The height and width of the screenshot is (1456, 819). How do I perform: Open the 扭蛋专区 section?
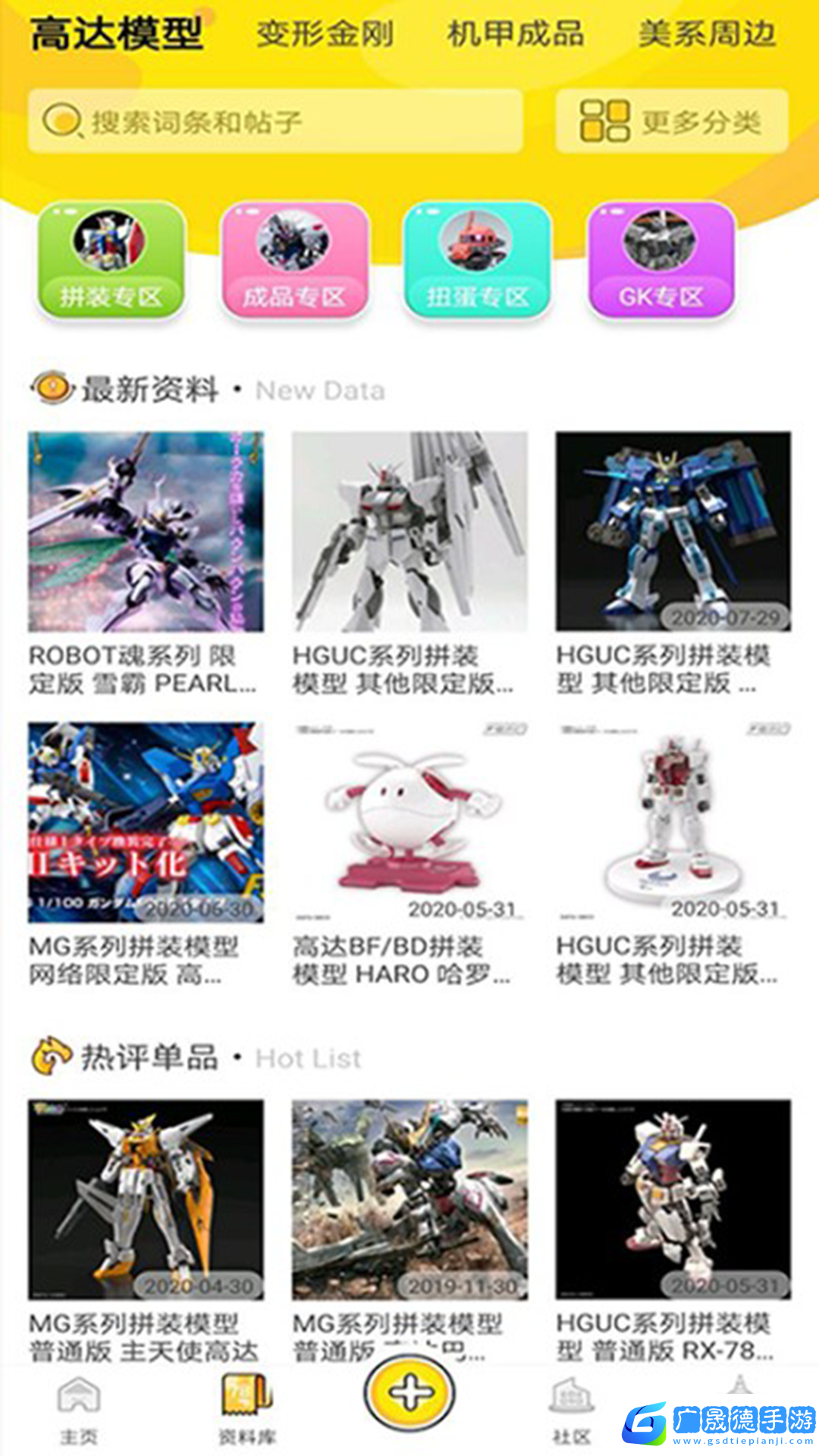pos(477,259)
